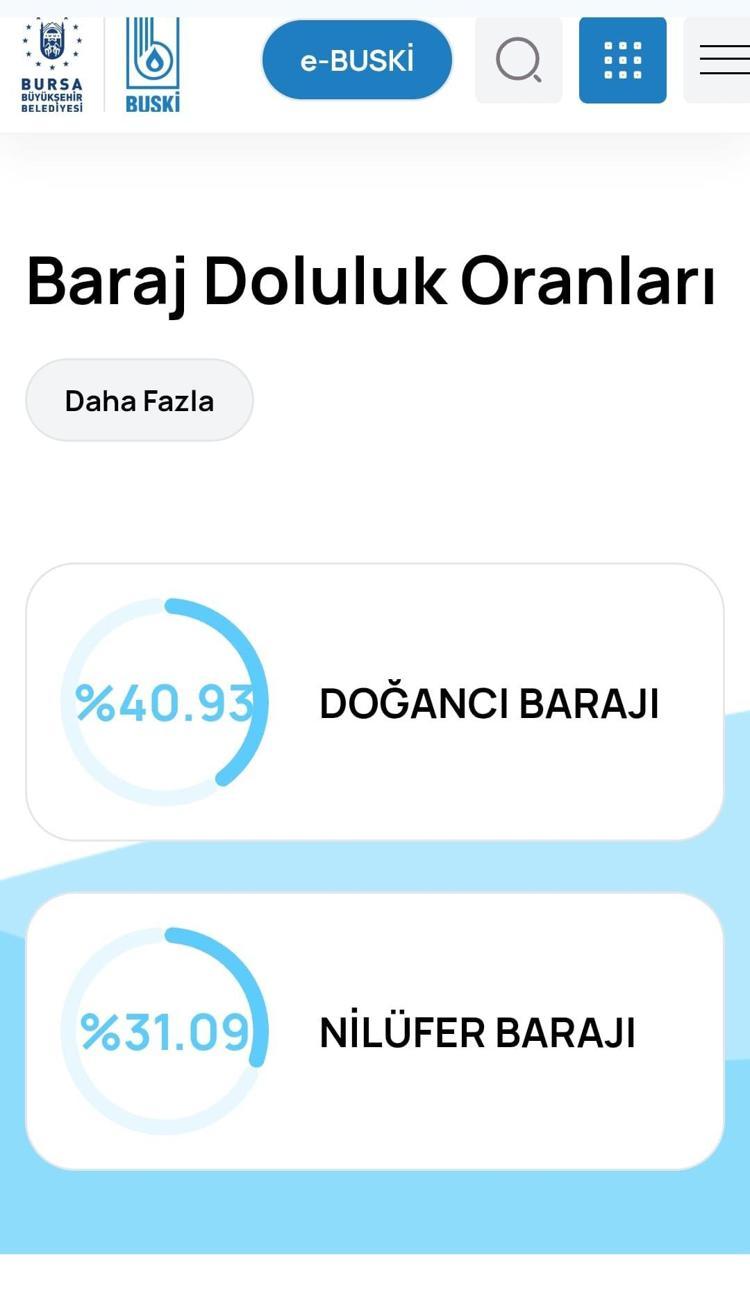
Task: Click the Doğancı Barajı circular gauge
Action: [167, 702]
